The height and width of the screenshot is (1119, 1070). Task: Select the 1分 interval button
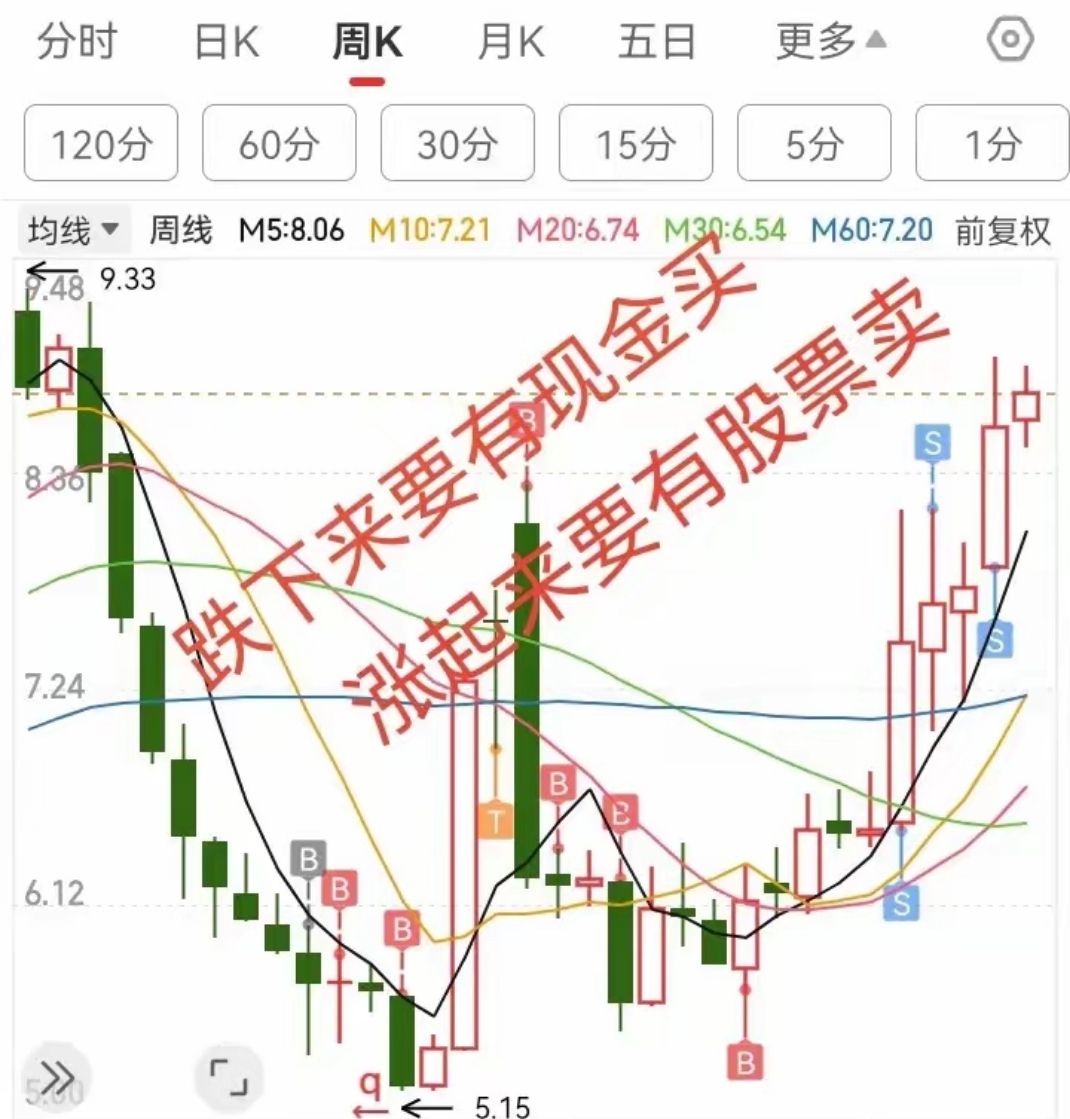pyautogui.click(x=992, y=143)
